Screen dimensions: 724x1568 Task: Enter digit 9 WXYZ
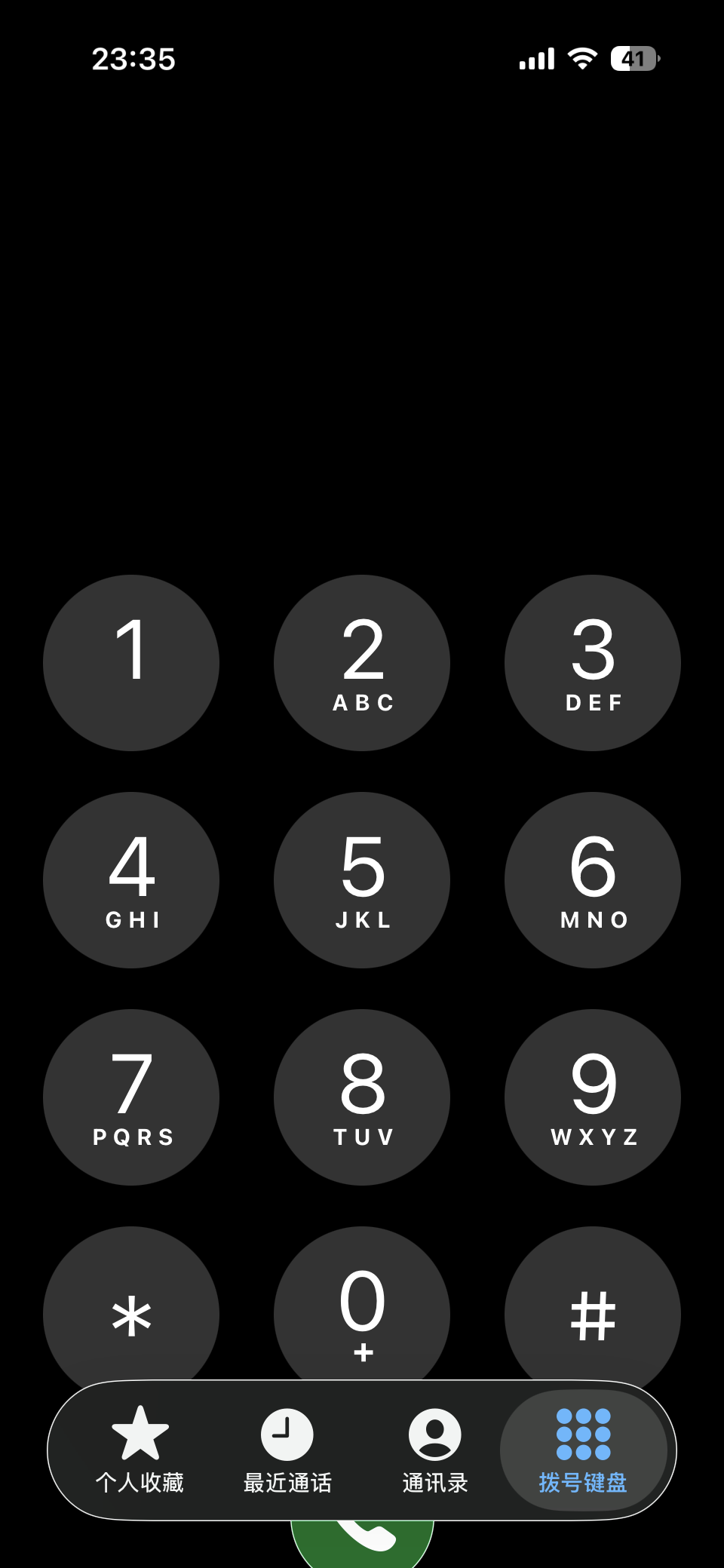point(593,1097)
